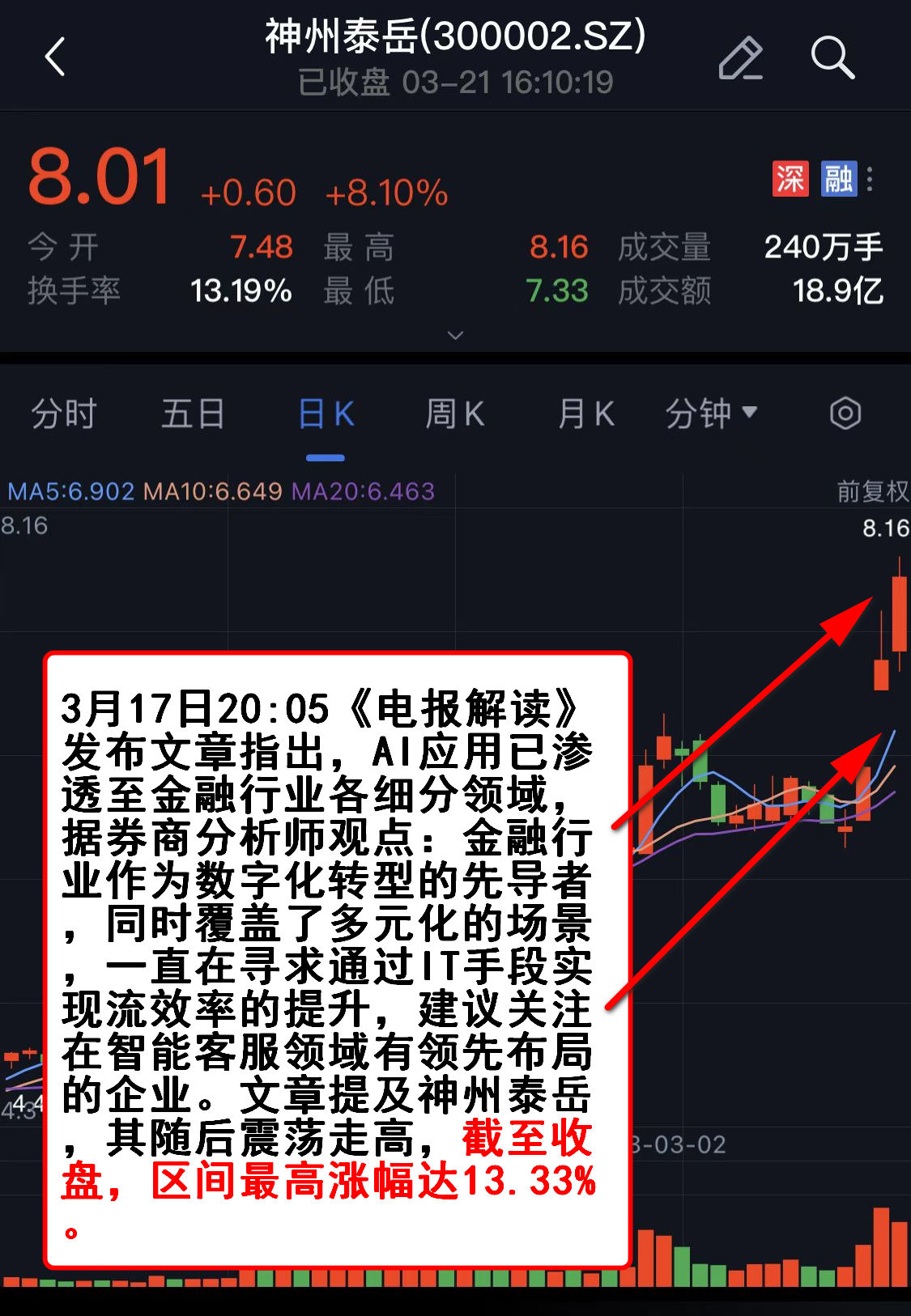The height and width of the screenshot is (1316, 911).
Task: Switch to the 分时 chart tab
Action: (x=63, y=414)
